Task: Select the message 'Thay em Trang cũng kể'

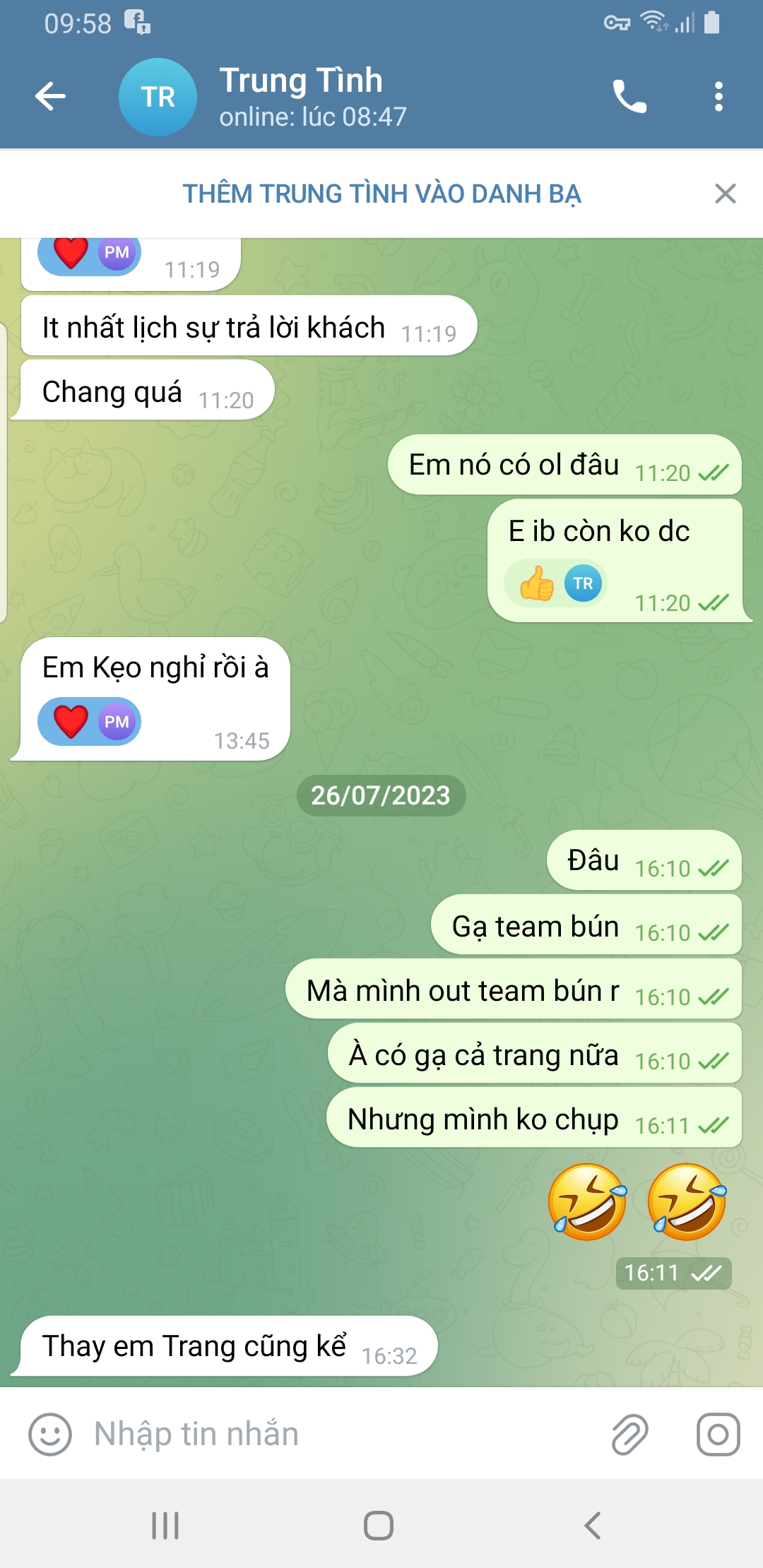Action: coord(193,1345)
